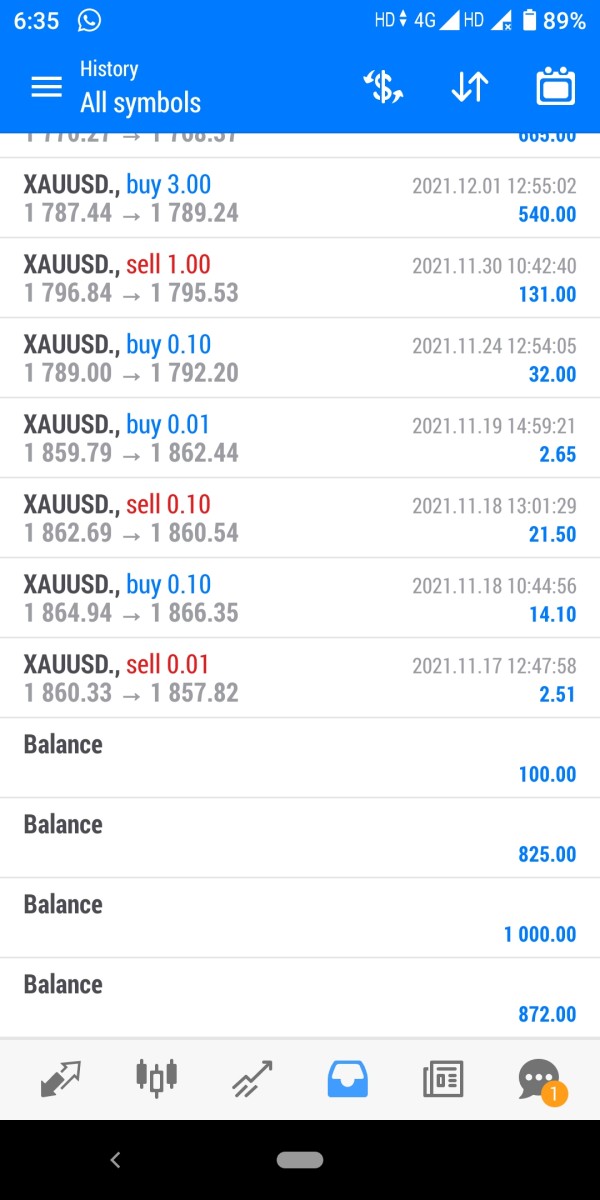Image resolution: width=600 pixels, height=1200 pixels.
Task: Switch to the News tab
Action: coord(443,1078)
